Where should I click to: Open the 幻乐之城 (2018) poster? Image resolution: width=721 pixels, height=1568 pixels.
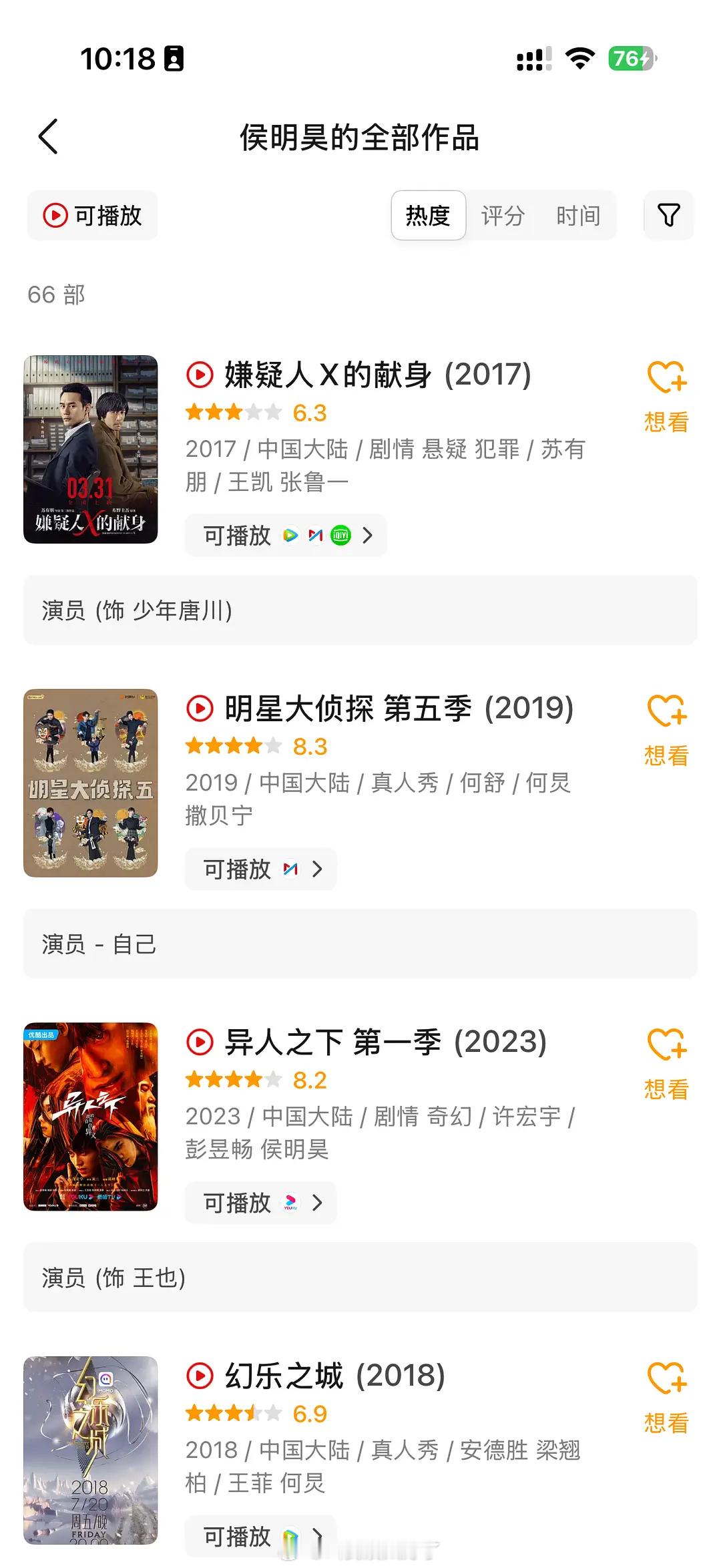pos(91,1450)
